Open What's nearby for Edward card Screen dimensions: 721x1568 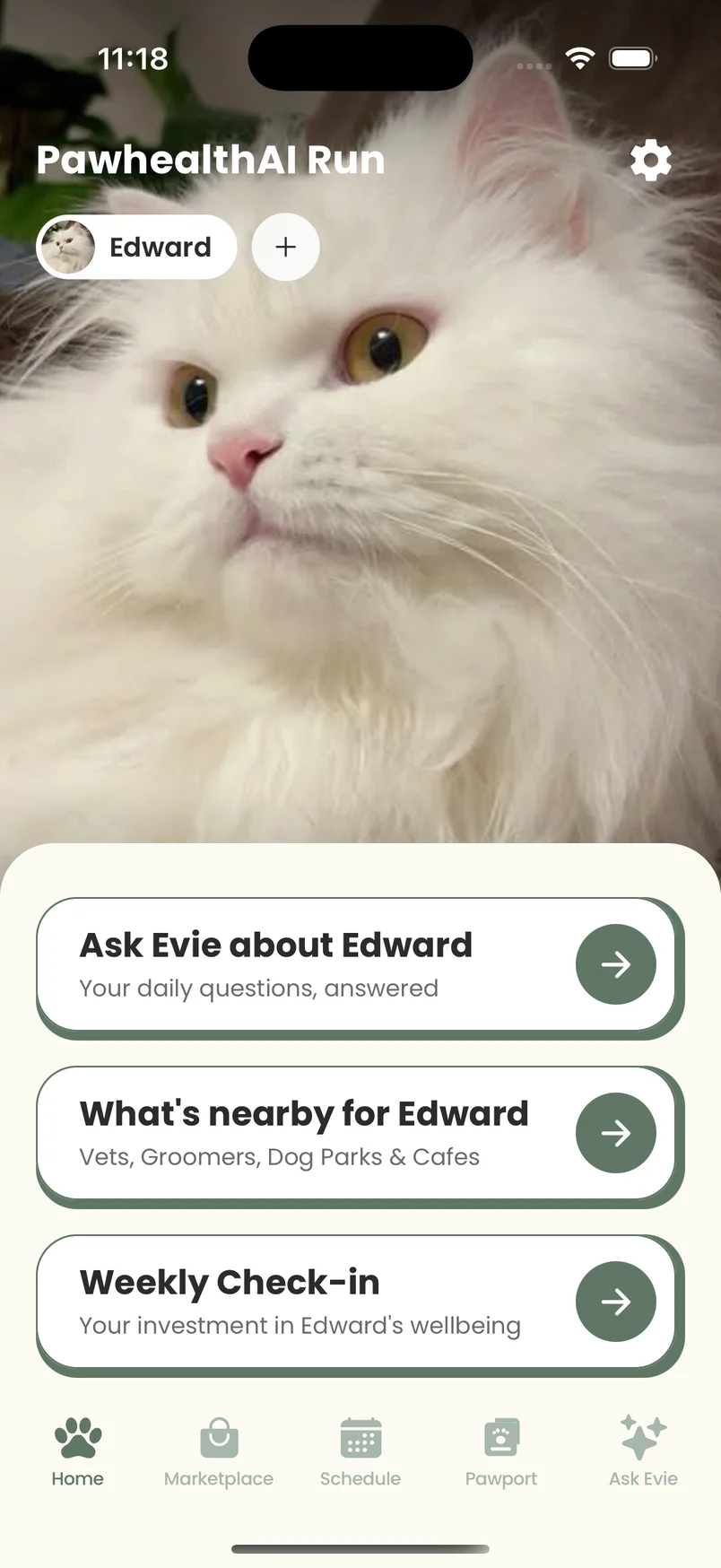coord(360,1136)
